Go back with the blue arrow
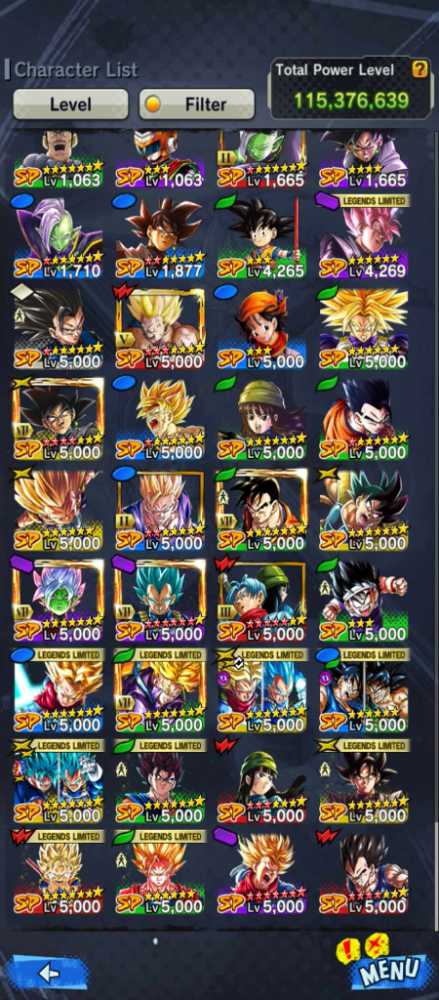 tap(48, 973)
